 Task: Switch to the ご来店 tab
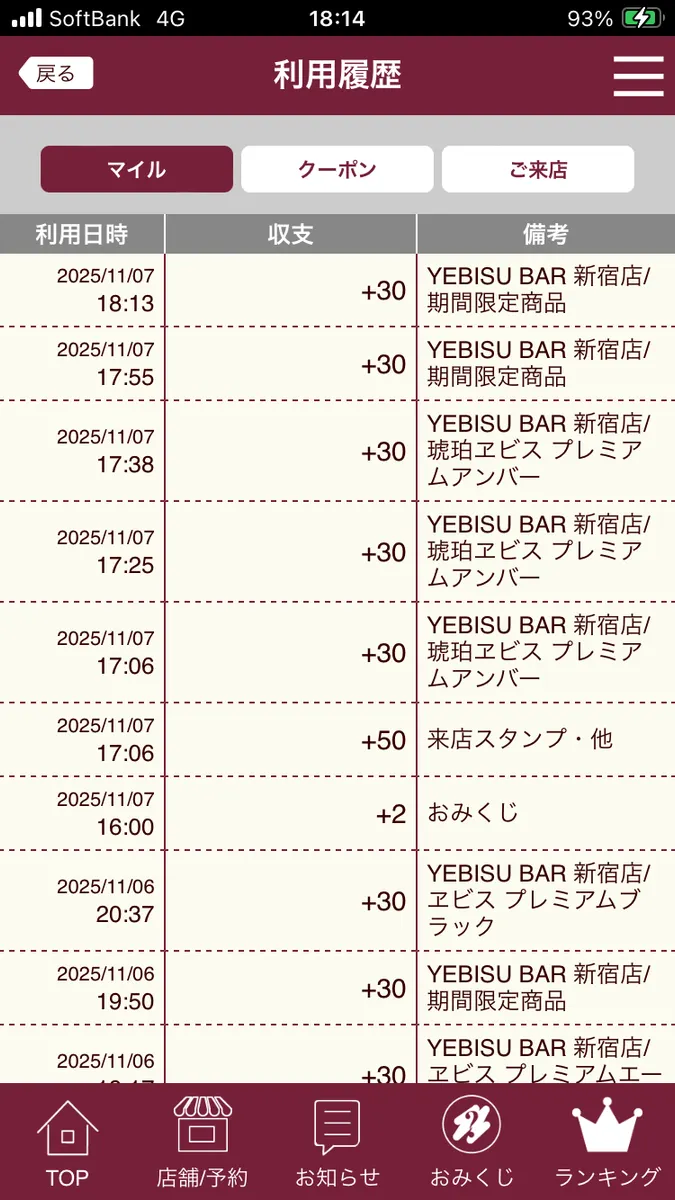tap(538, 169)
